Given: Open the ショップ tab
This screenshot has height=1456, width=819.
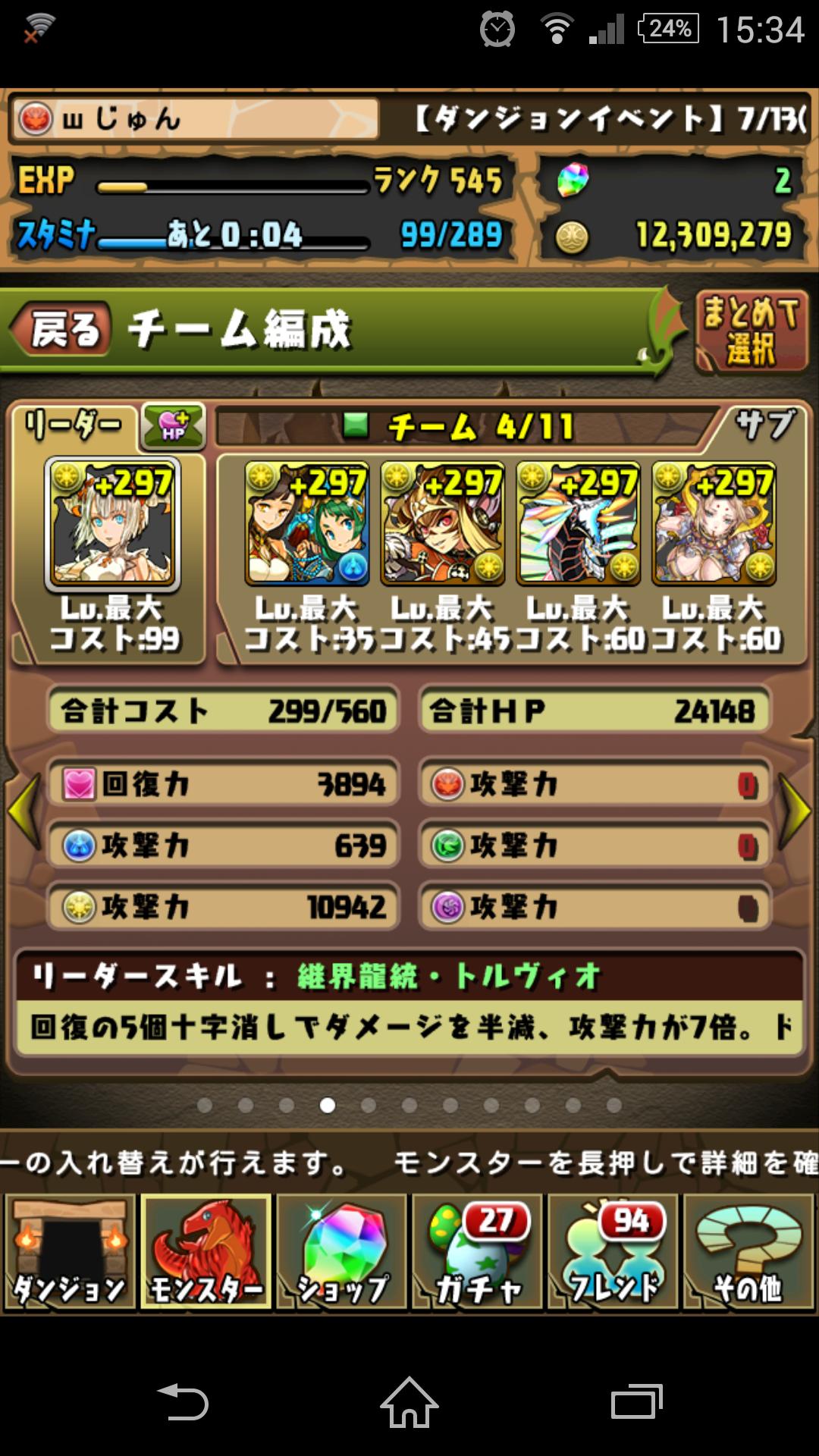Looking at the screenshot, I should 342,1251.
